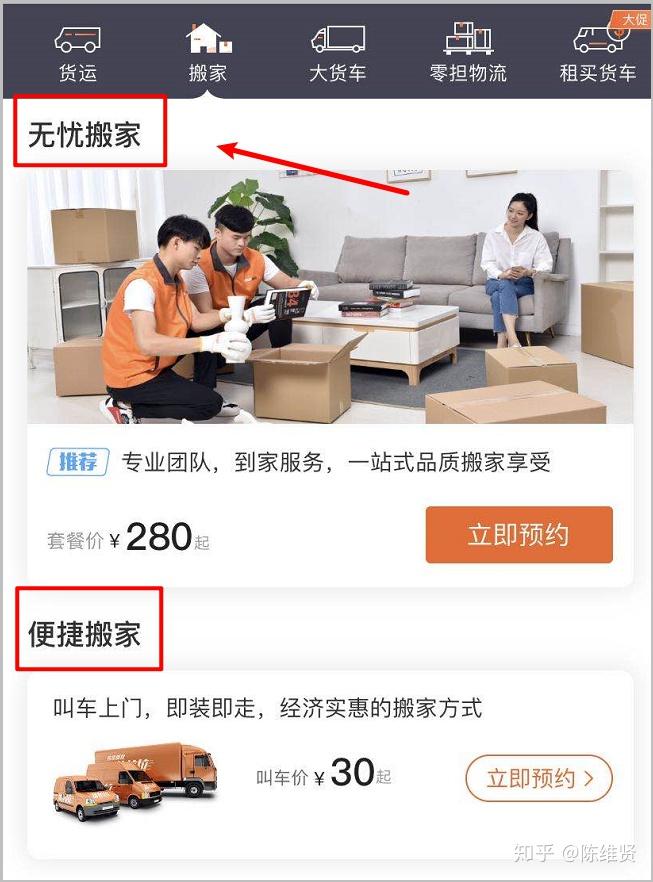The width and height of the screenshot is (653, 882).
Task: Tap 立即预约 for the 280 package
Action: 519,534
